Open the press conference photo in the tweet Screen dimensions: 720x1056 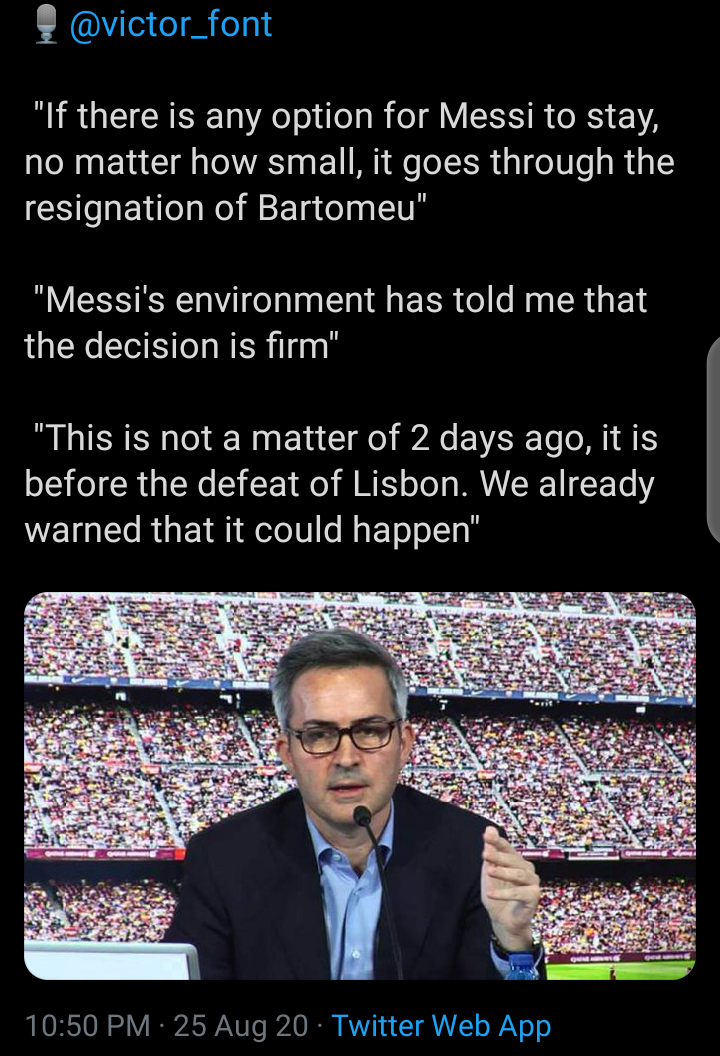tap(359, 785)
